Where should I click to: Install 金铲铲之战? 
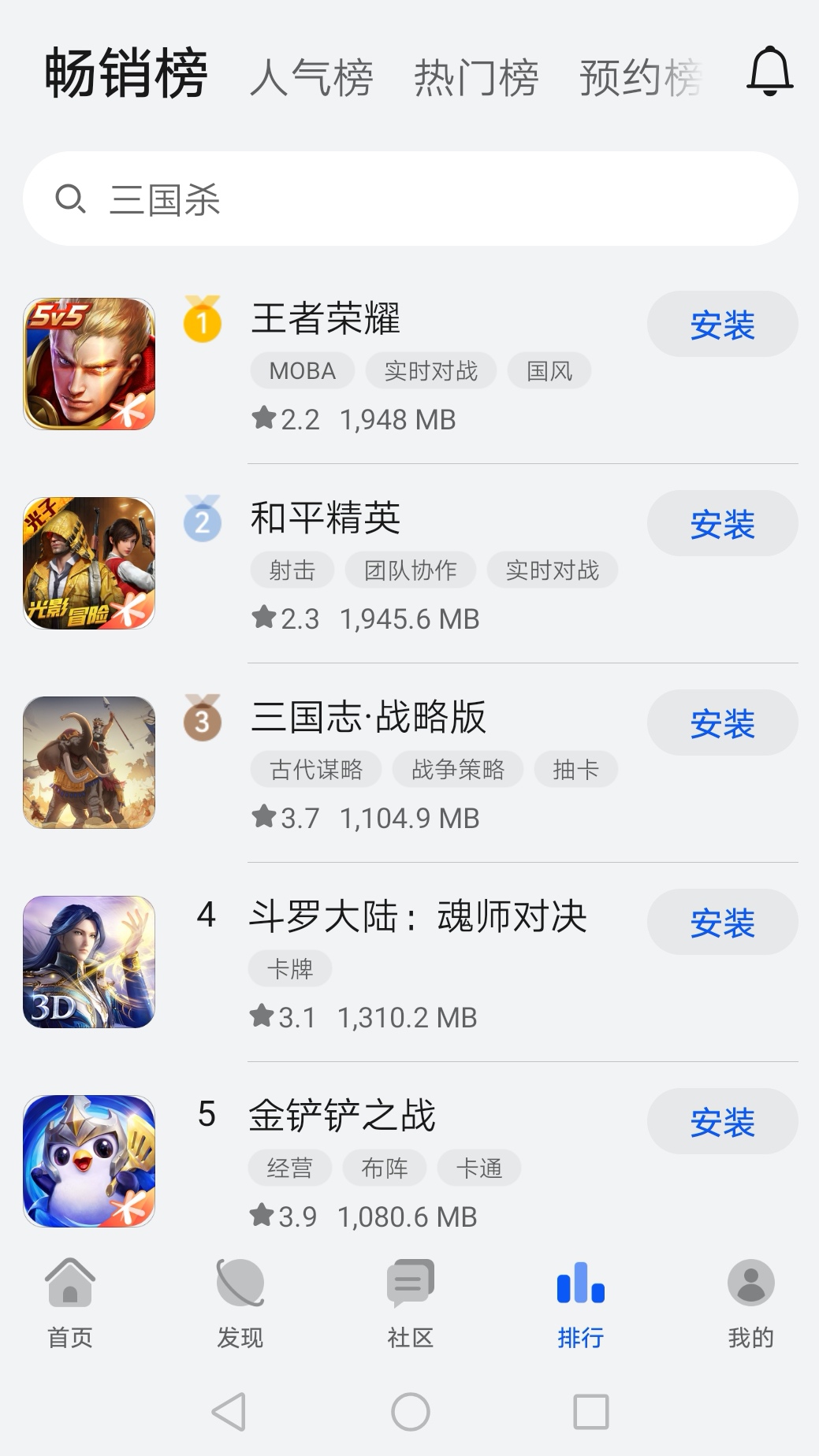(723, 1121)
